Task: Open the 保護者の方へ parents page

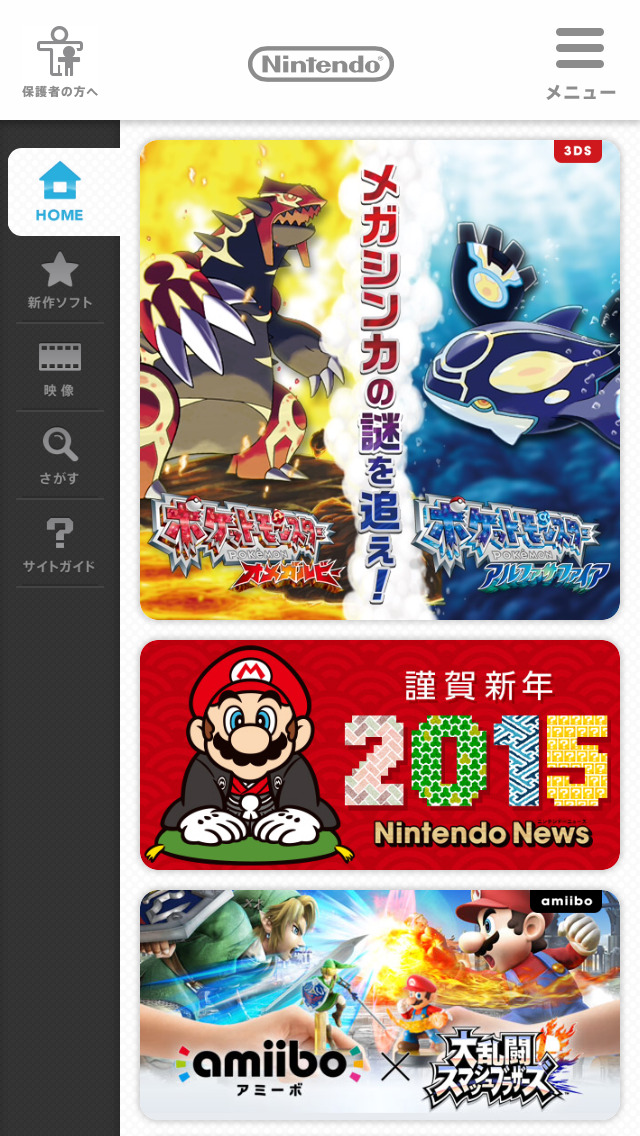Action: point(60,62)
